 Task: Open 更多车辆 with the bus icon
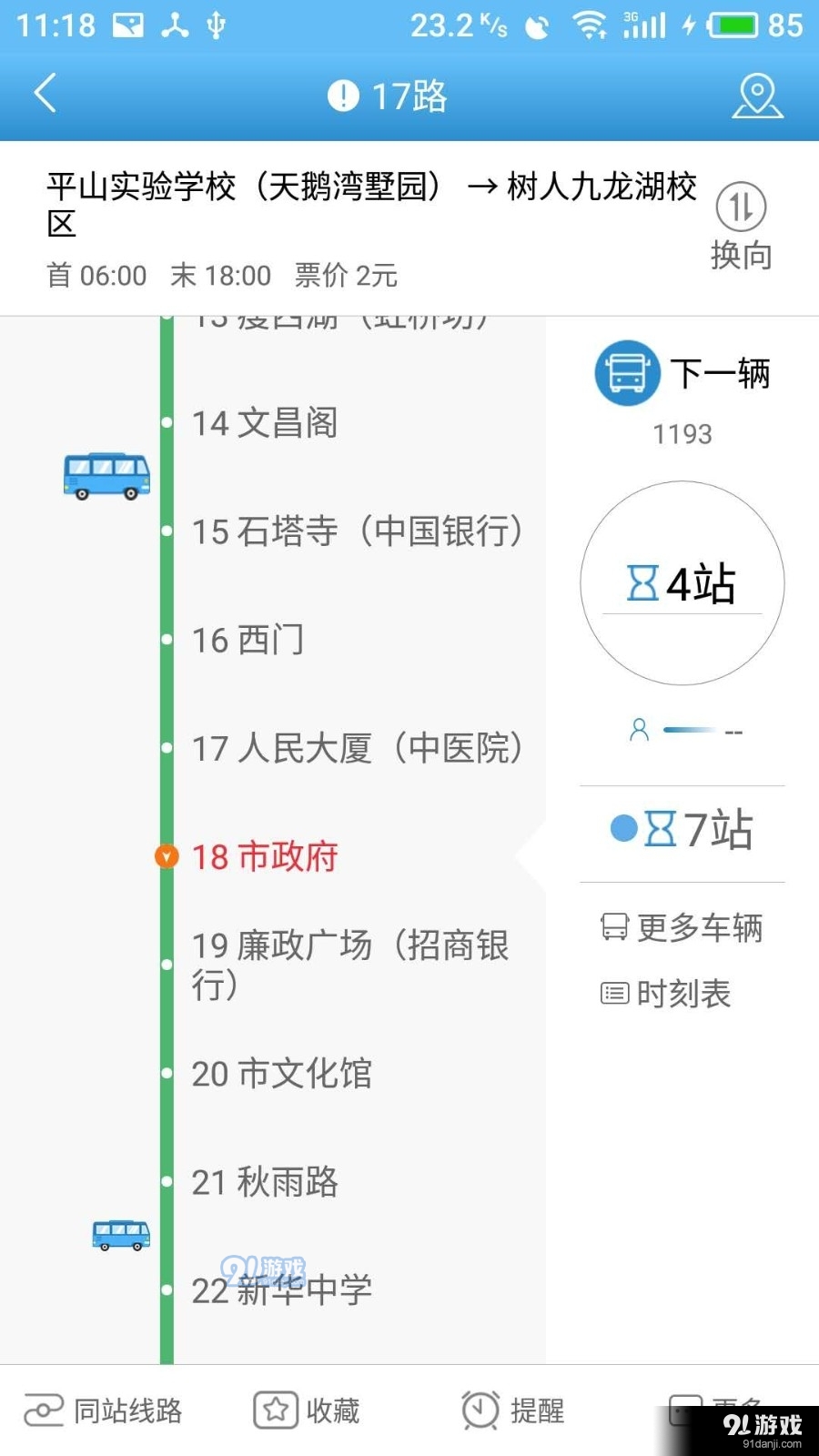tap(682, 926)
